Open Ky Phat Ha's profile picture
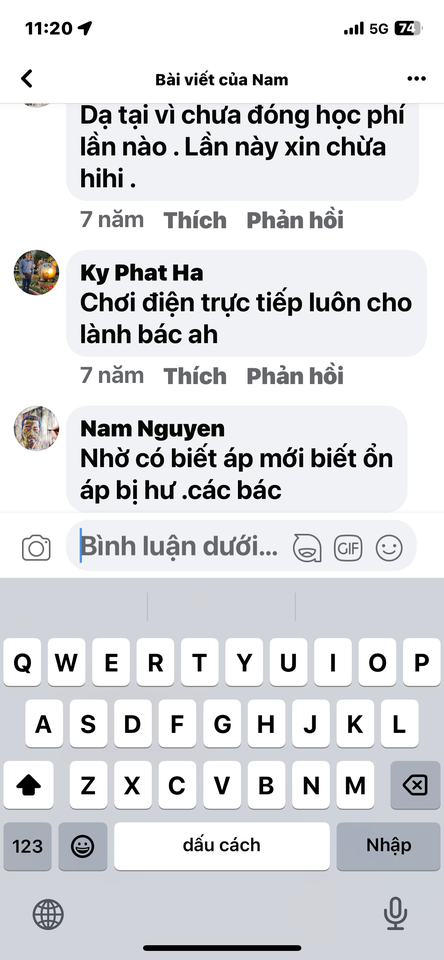444x960 pixels. [x=36, y=272]
